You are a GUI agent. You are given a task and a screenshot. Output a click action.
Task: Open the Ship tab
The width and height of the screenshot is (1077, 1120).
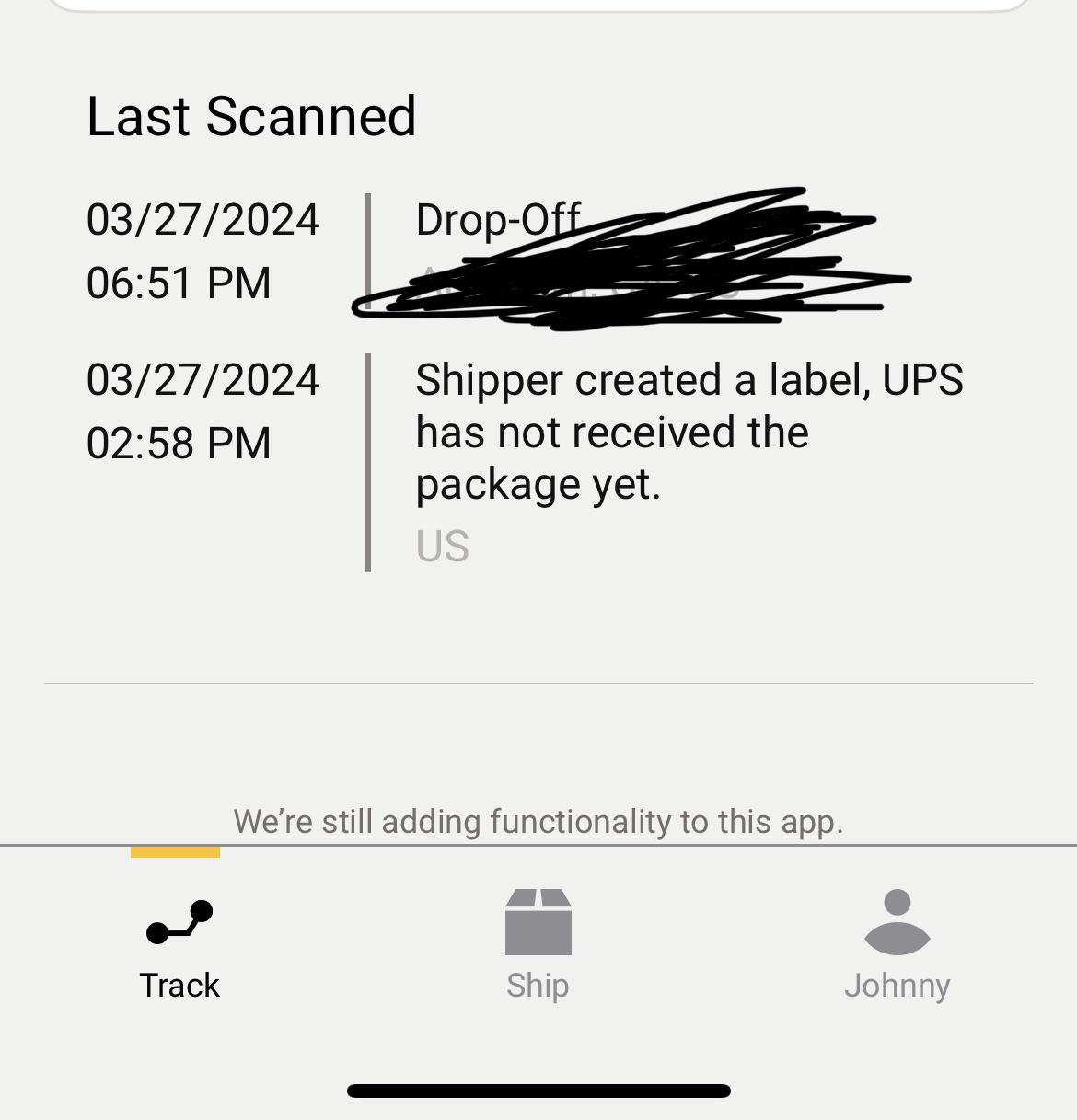(x=538, y=944)
